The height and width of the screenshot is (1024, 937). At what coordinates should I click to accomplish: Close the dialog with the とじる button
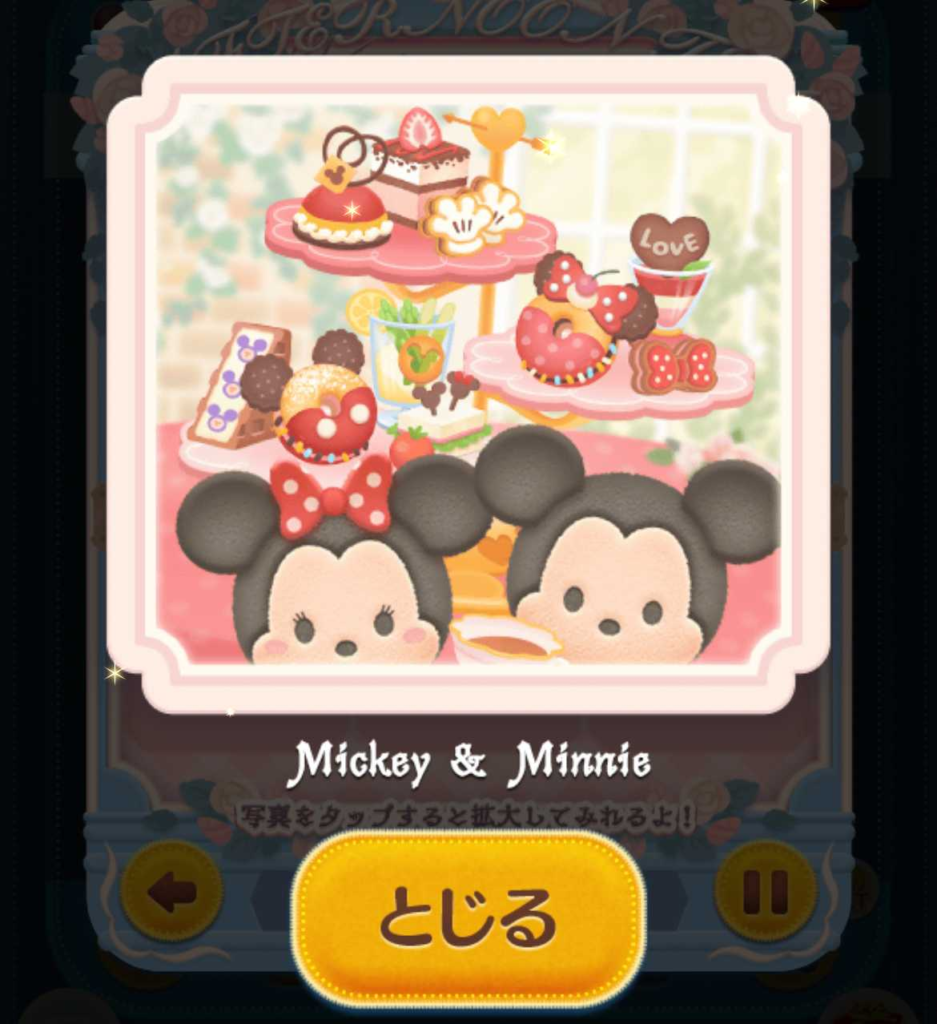[468, 918]
